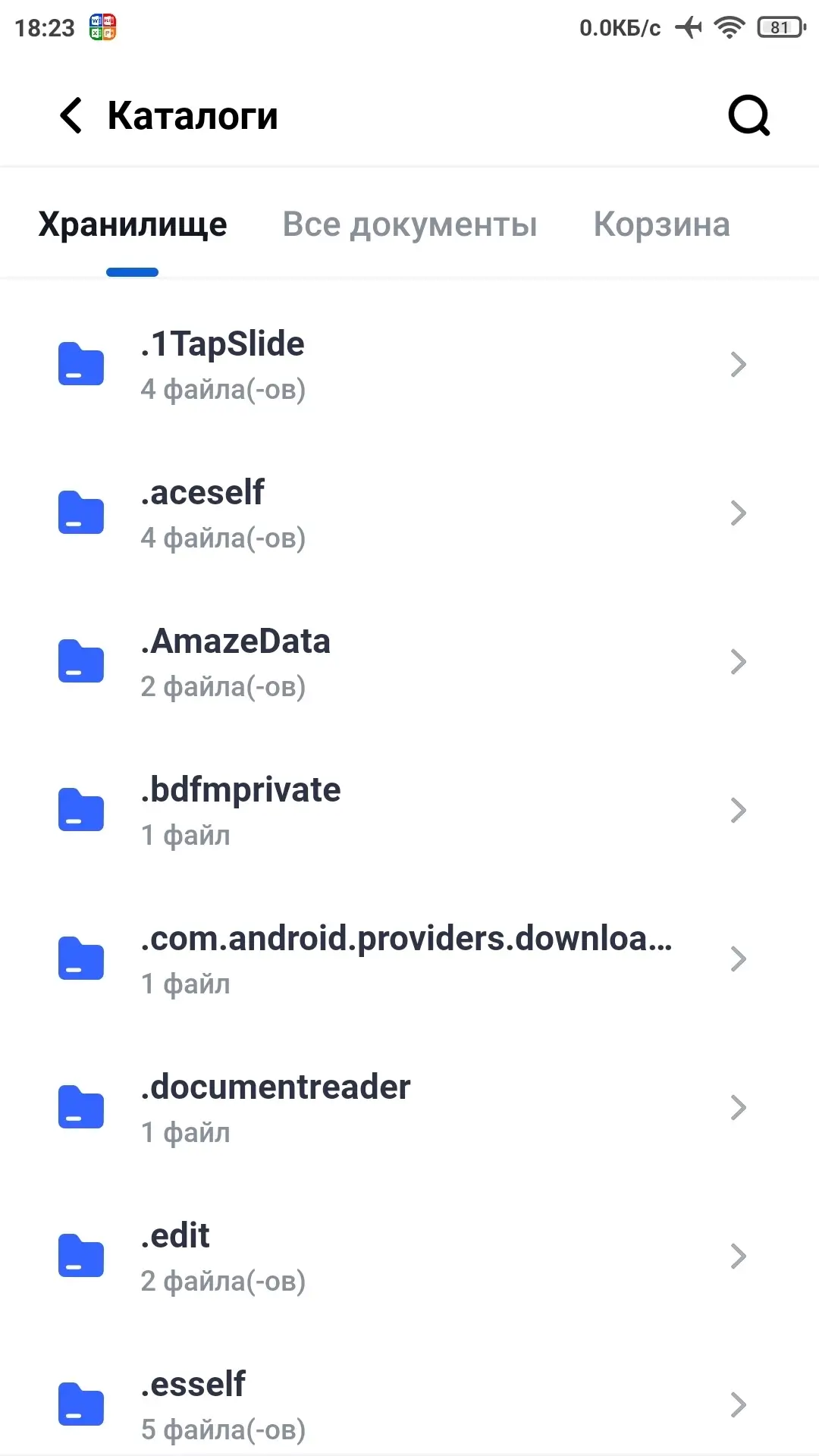Open the .bdfmprivate folder
The height and width of the screenshot is (1456, 819).
402,811
